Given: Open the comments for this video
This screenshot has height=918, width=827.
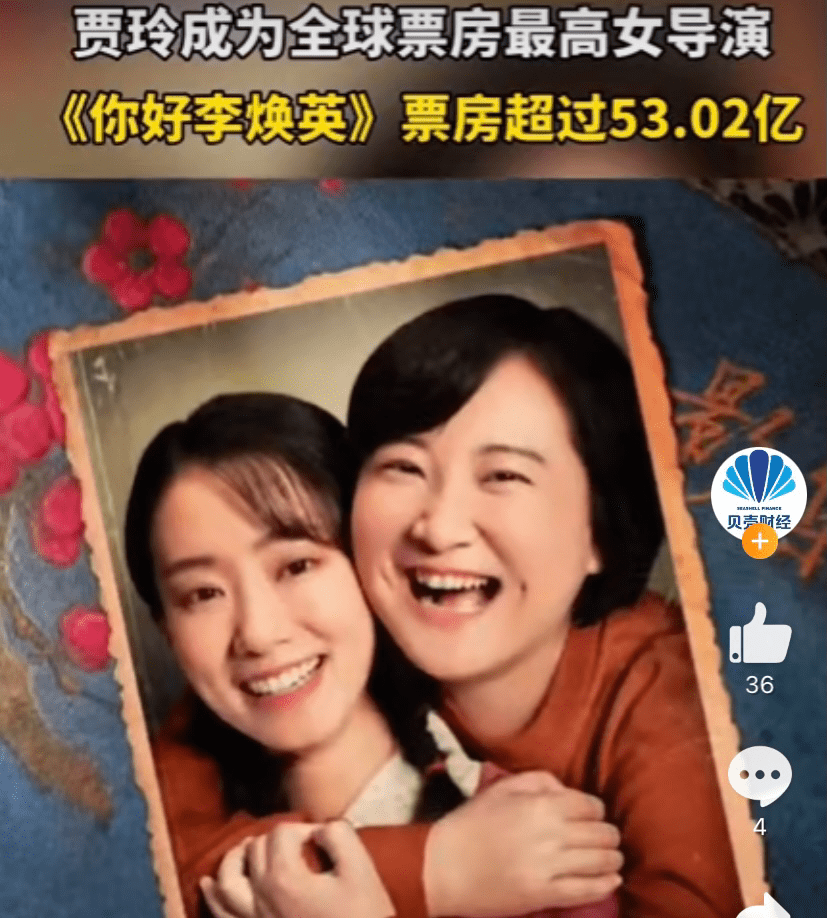Looking at the screenshot, I should [760, 778].
